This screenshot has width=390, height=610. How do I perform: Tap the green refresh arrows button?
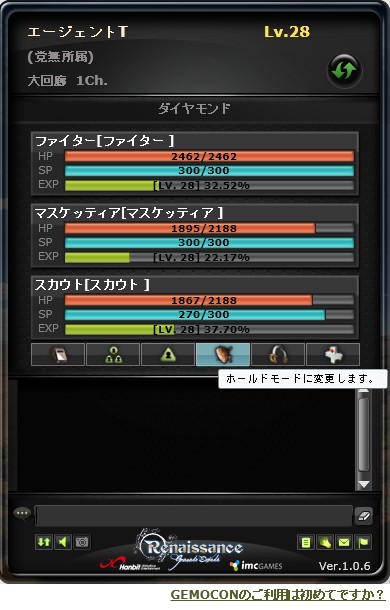click(x=344, y=70)
